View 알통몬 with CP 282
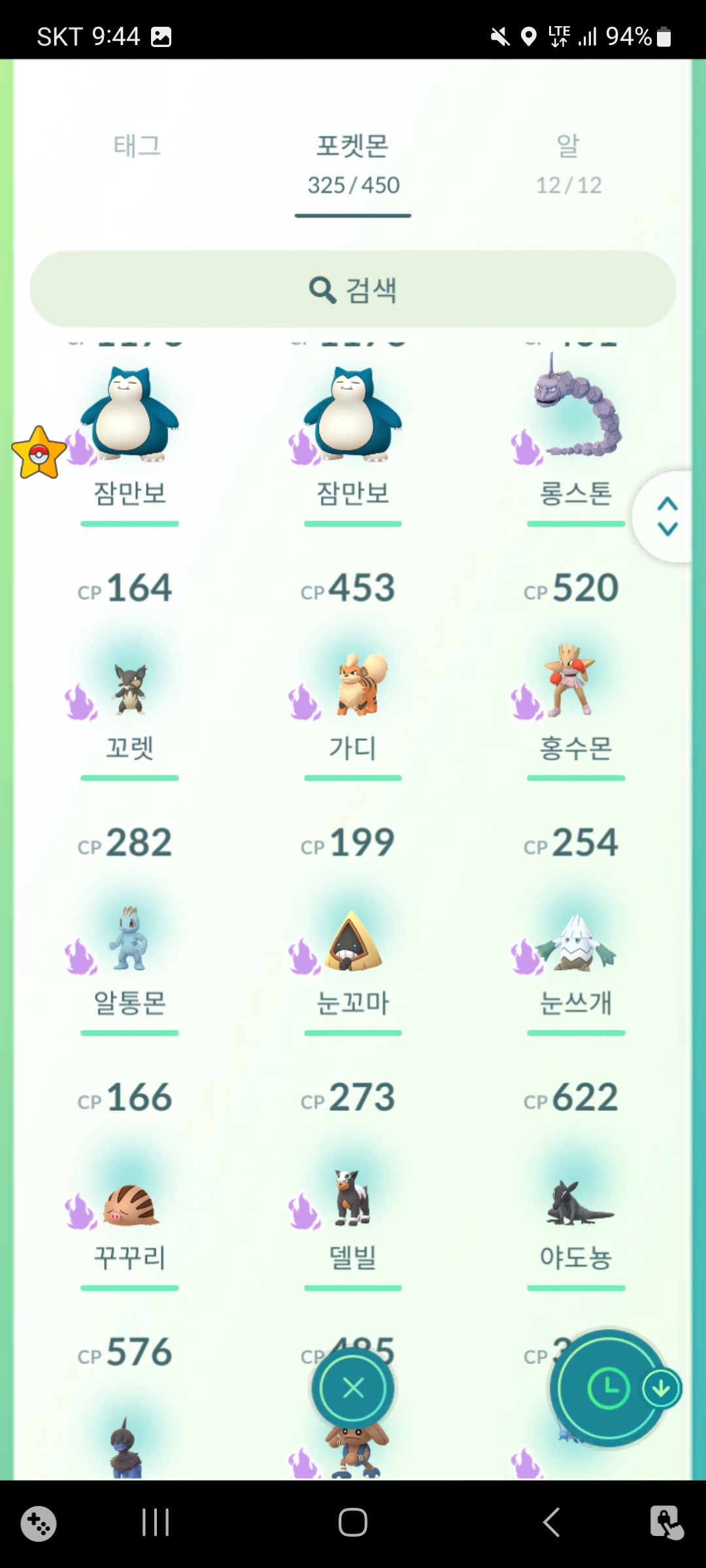Image resolution: width=706 pixels, height=1568 pixels. click(129, 941)
